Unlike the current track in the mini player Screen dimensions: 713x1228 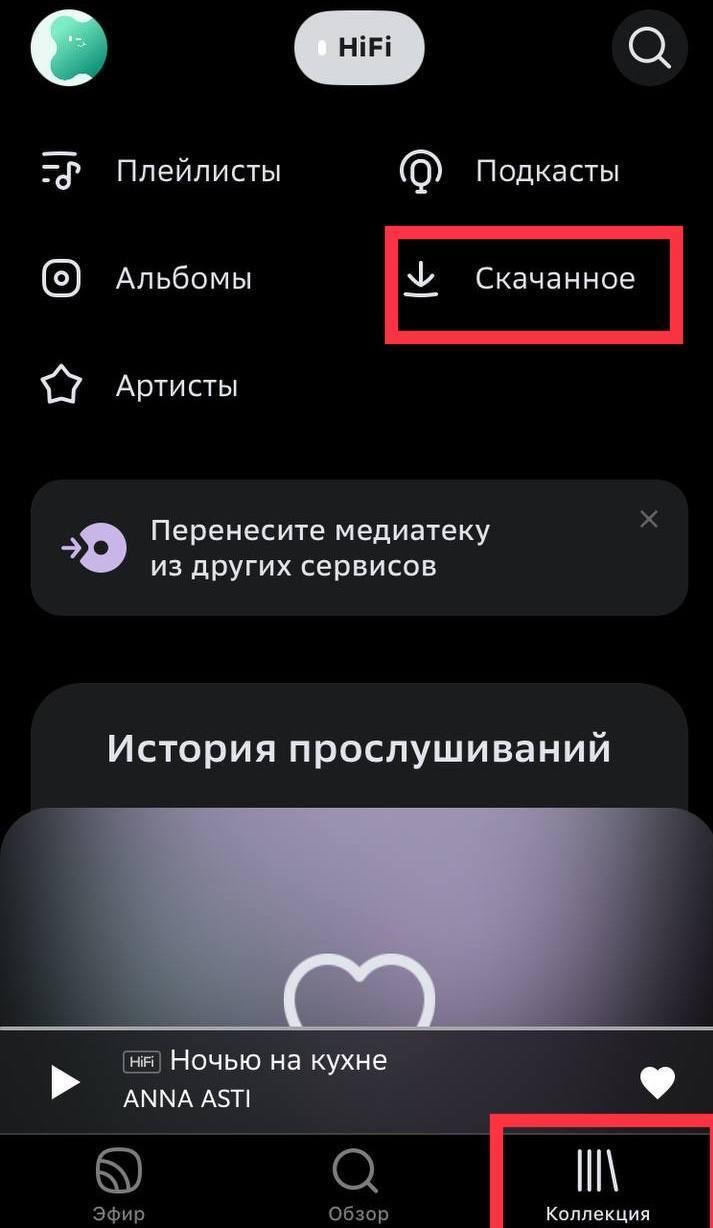(657, 1081)
